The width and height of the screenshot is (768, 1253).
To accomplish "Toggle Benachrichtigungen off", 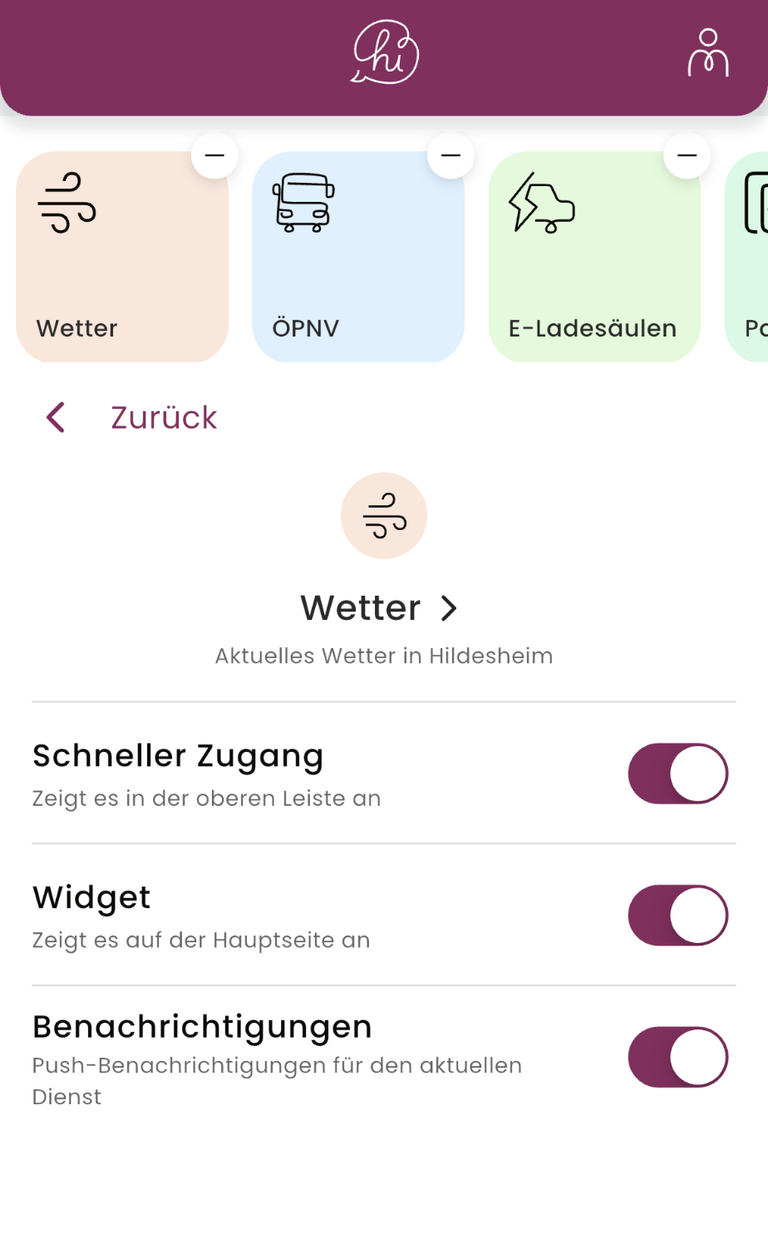I will [677, 1057].
